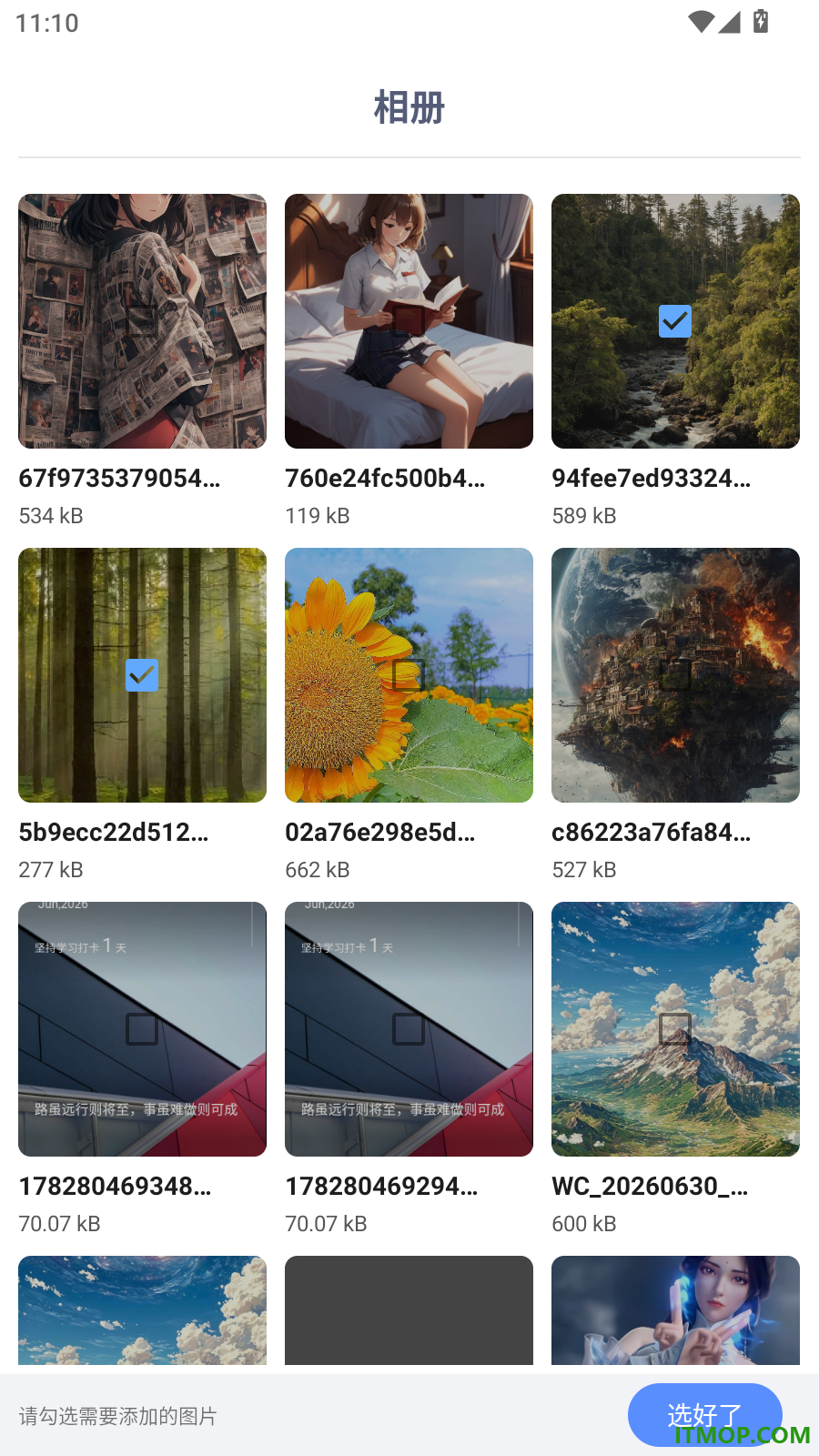The height and width of the screenshot is (1456, 819).
Task: Confirm selection with the 选好了 button
Action: coord(705,1415)
